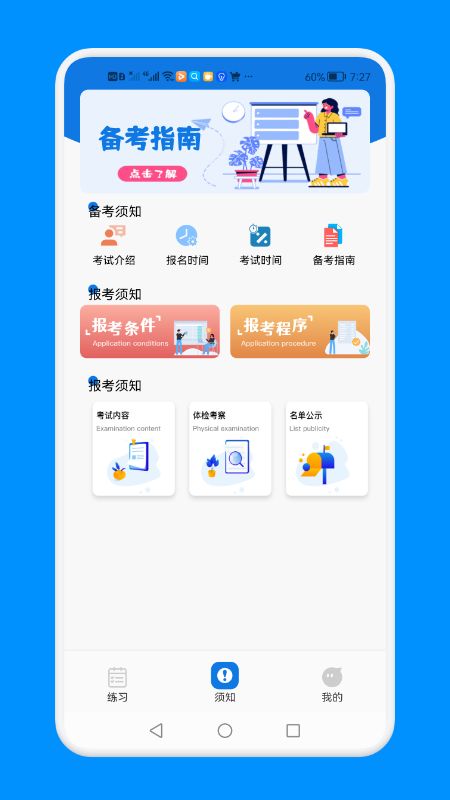Open the 名单公示 card
Viewport: 450px width, 800px height.
(x=327, y=448)
